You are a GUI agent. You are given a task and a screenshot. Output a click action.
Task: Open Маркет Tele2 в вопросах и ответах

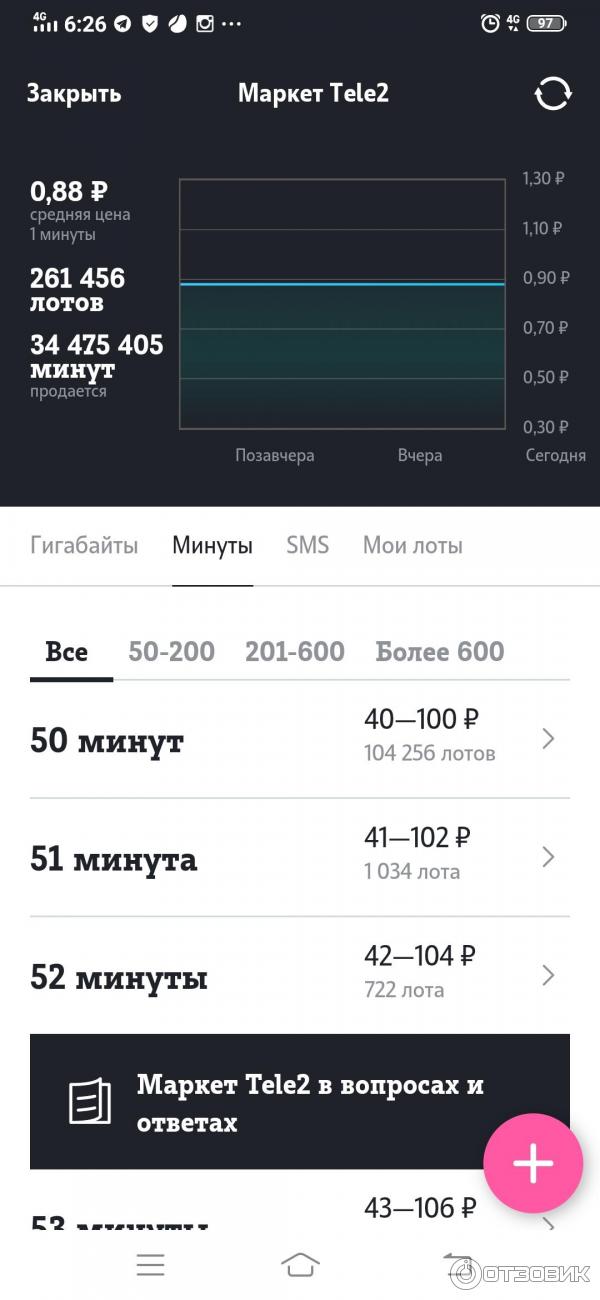point(300,1102)
